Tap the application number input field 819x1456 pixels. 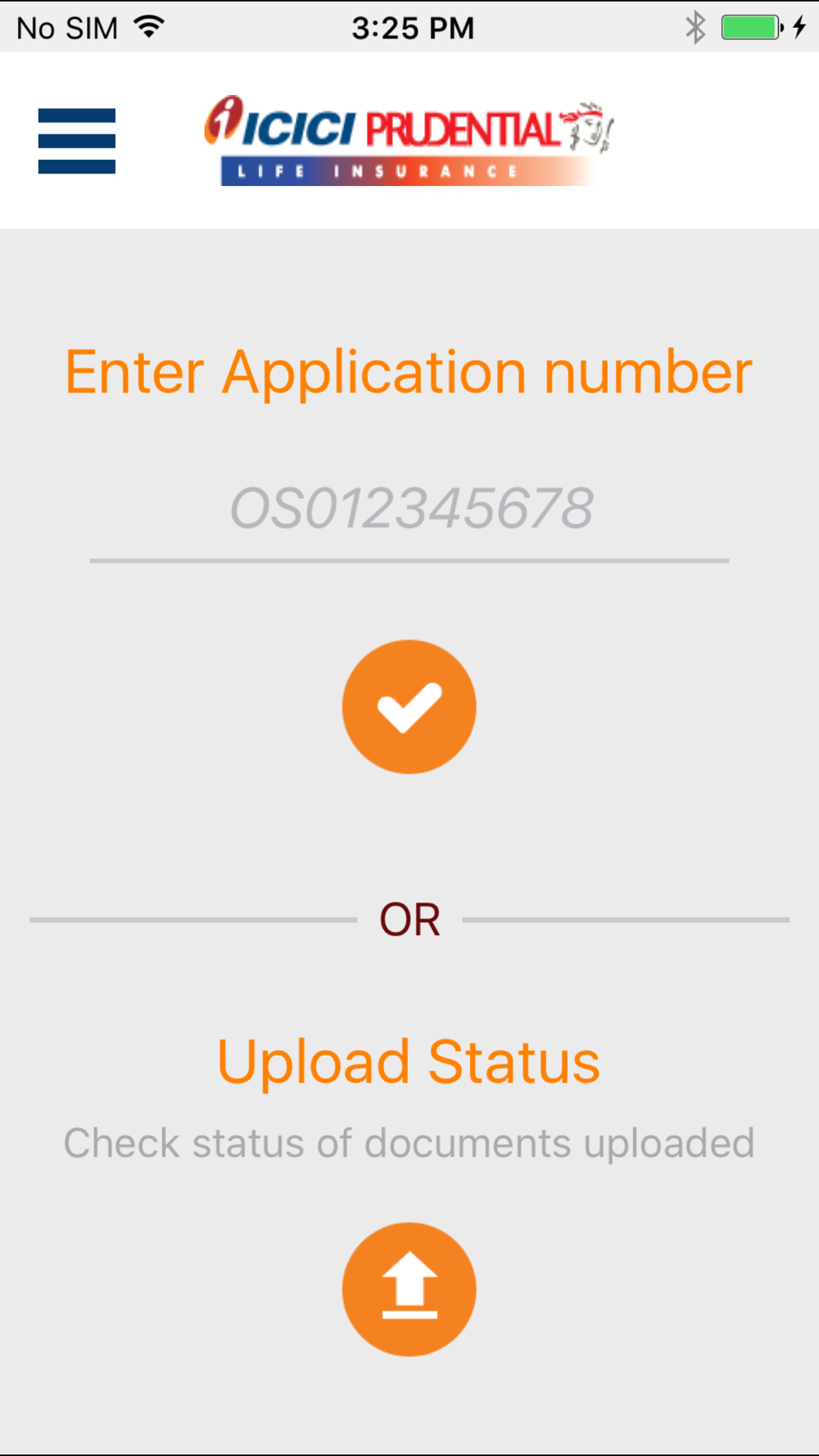409,509
